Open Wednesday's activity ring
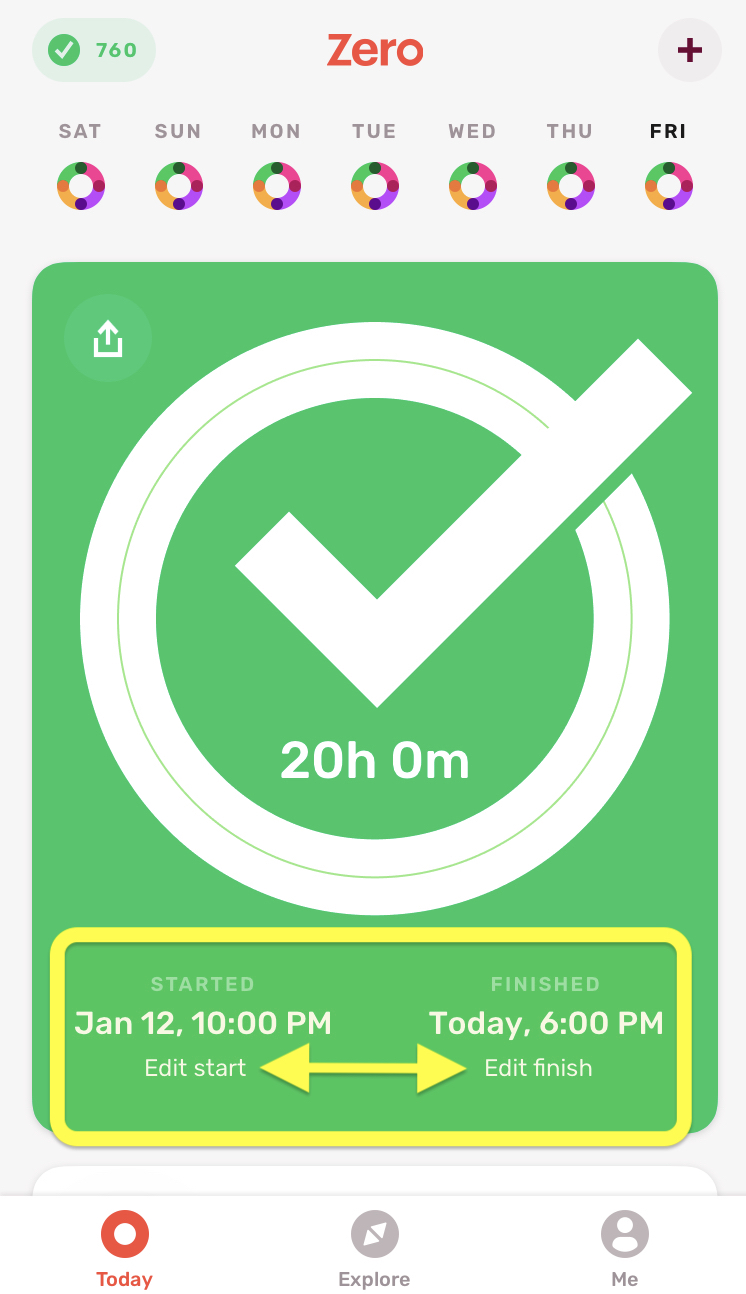746x1294 pixels. point(473,186)
